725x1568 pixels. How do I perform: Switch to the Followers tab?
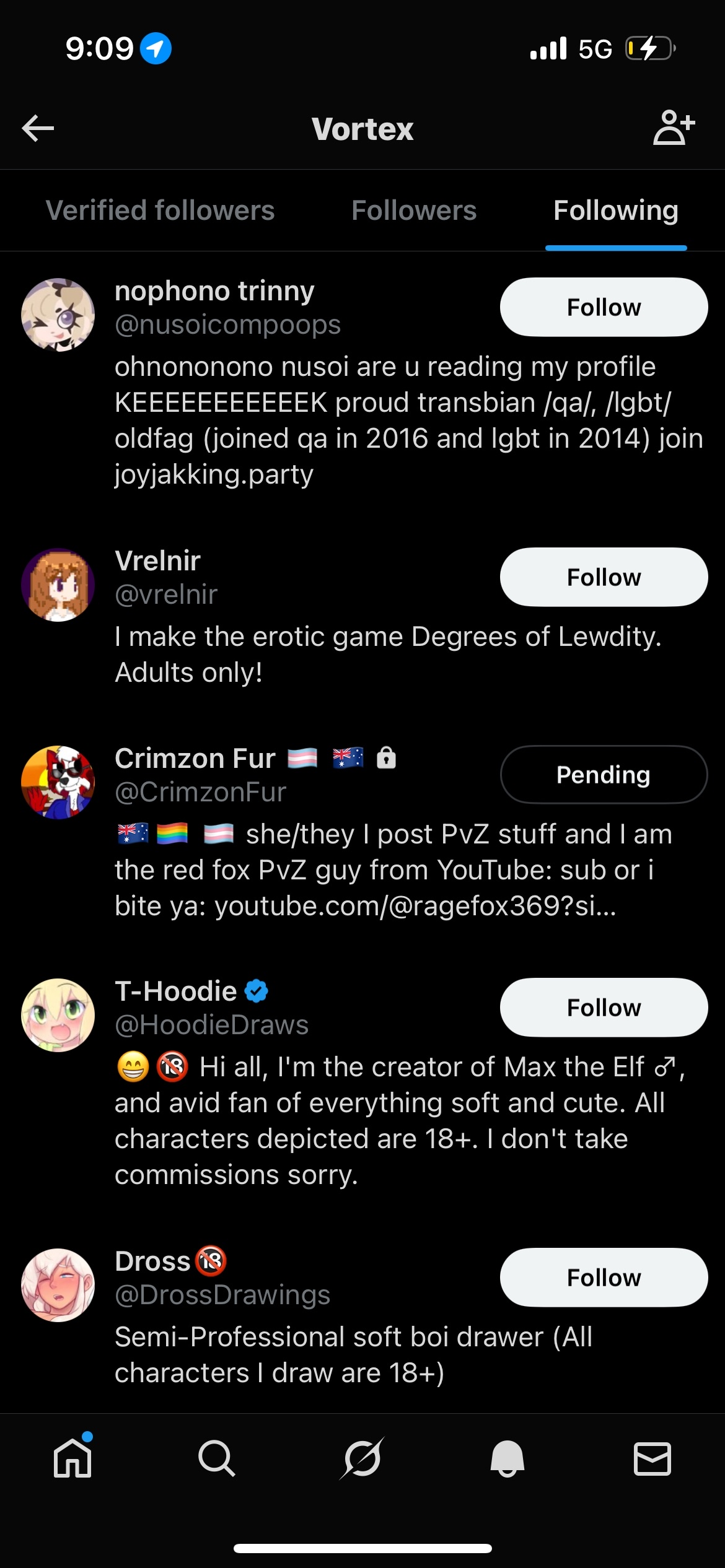tap(414, 211)
